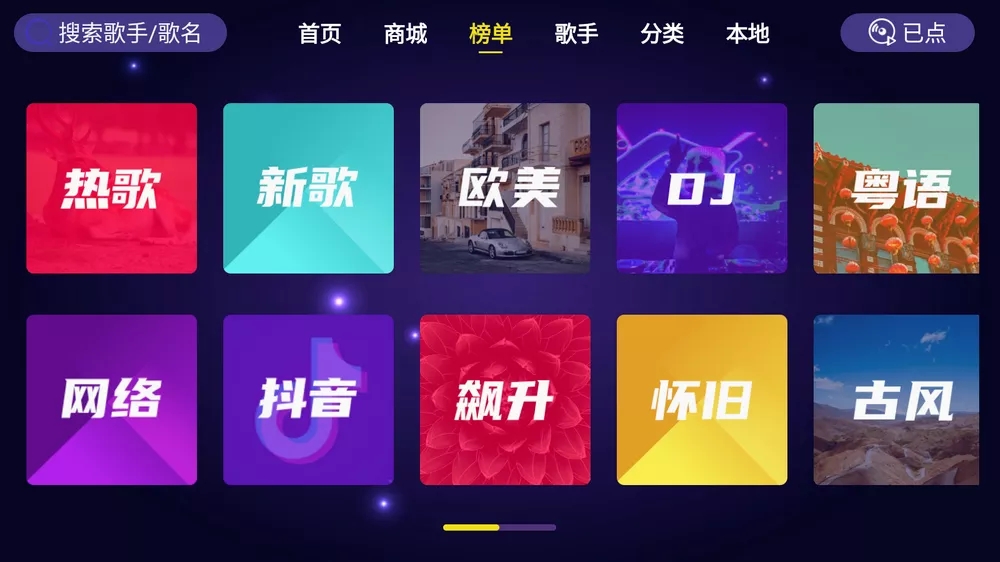Open the 新歌 chart tile
The image size is (1000, 562).
click(308, 188)
